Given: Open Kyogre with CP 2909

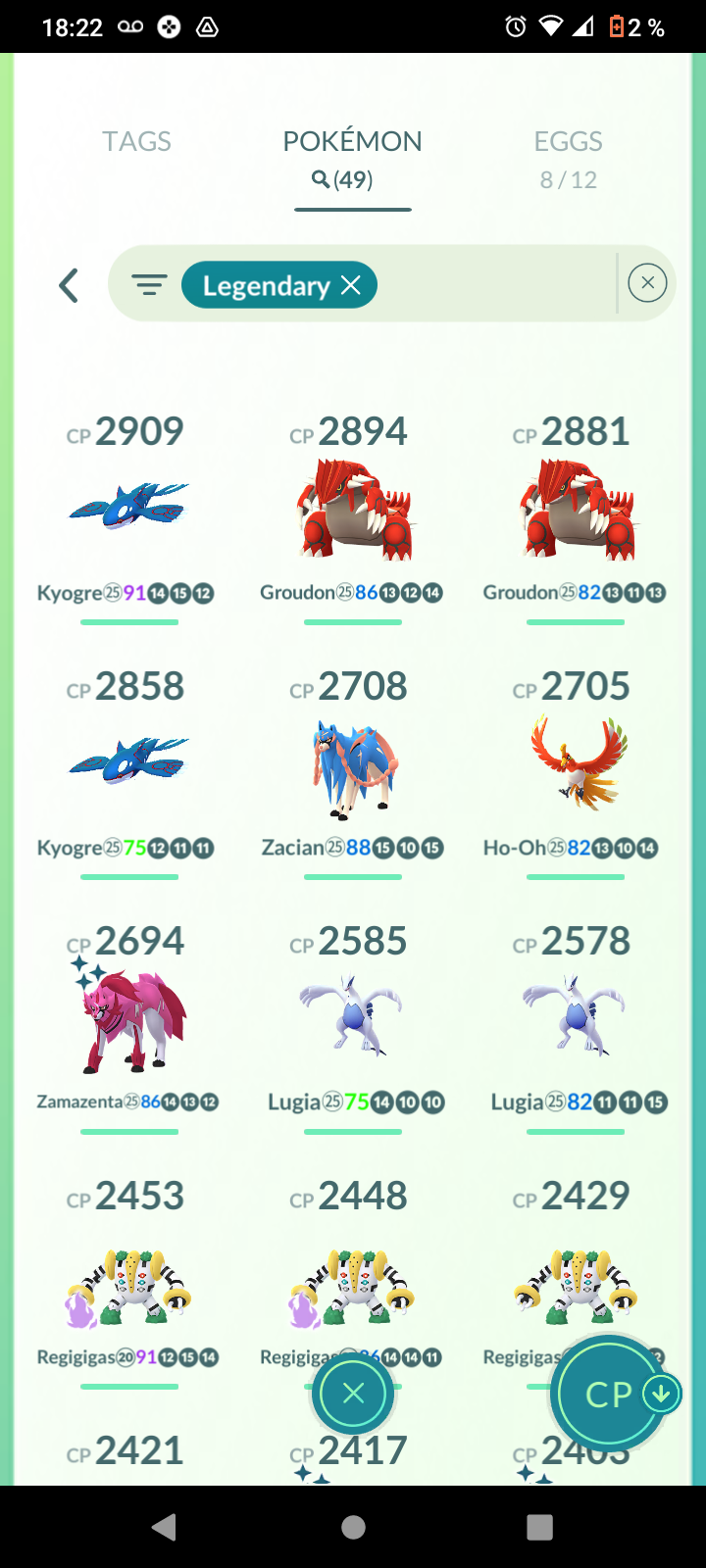Looking at the screenshot, I should tap(129, 507).
